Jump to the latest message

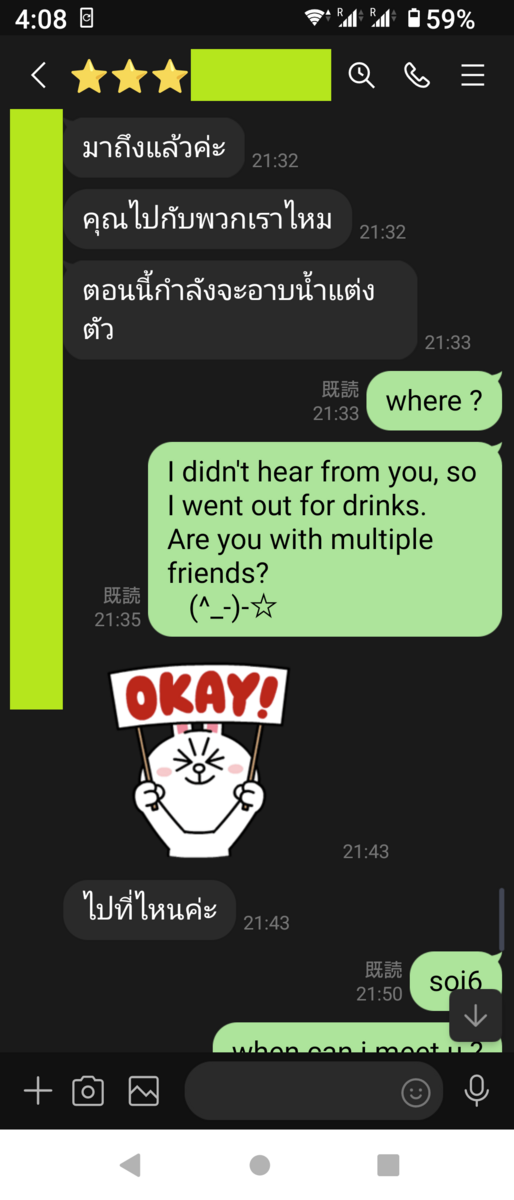(x=476, y=1017)
